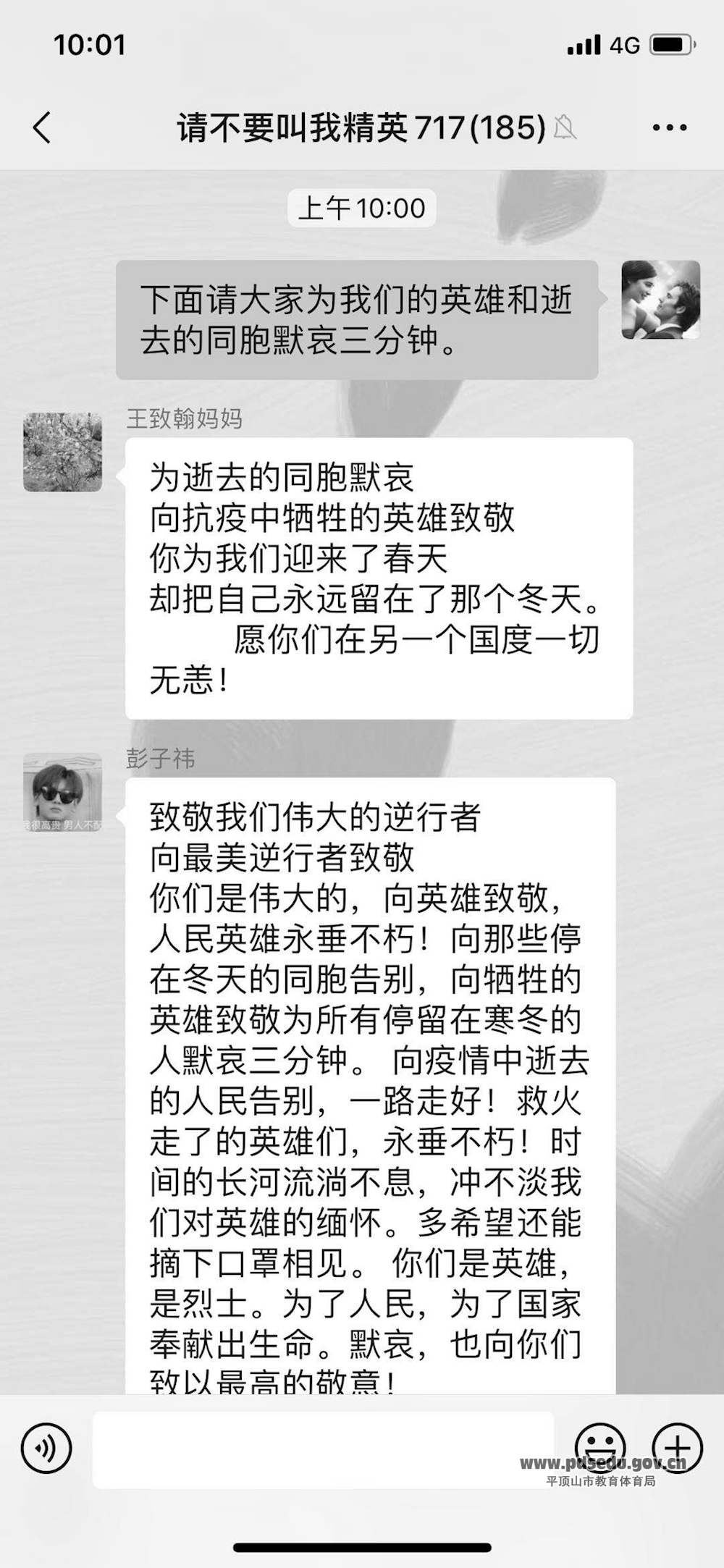Open the emoji picker
Viewport: 724px width, 1568px height.
tap(599, 1449)
